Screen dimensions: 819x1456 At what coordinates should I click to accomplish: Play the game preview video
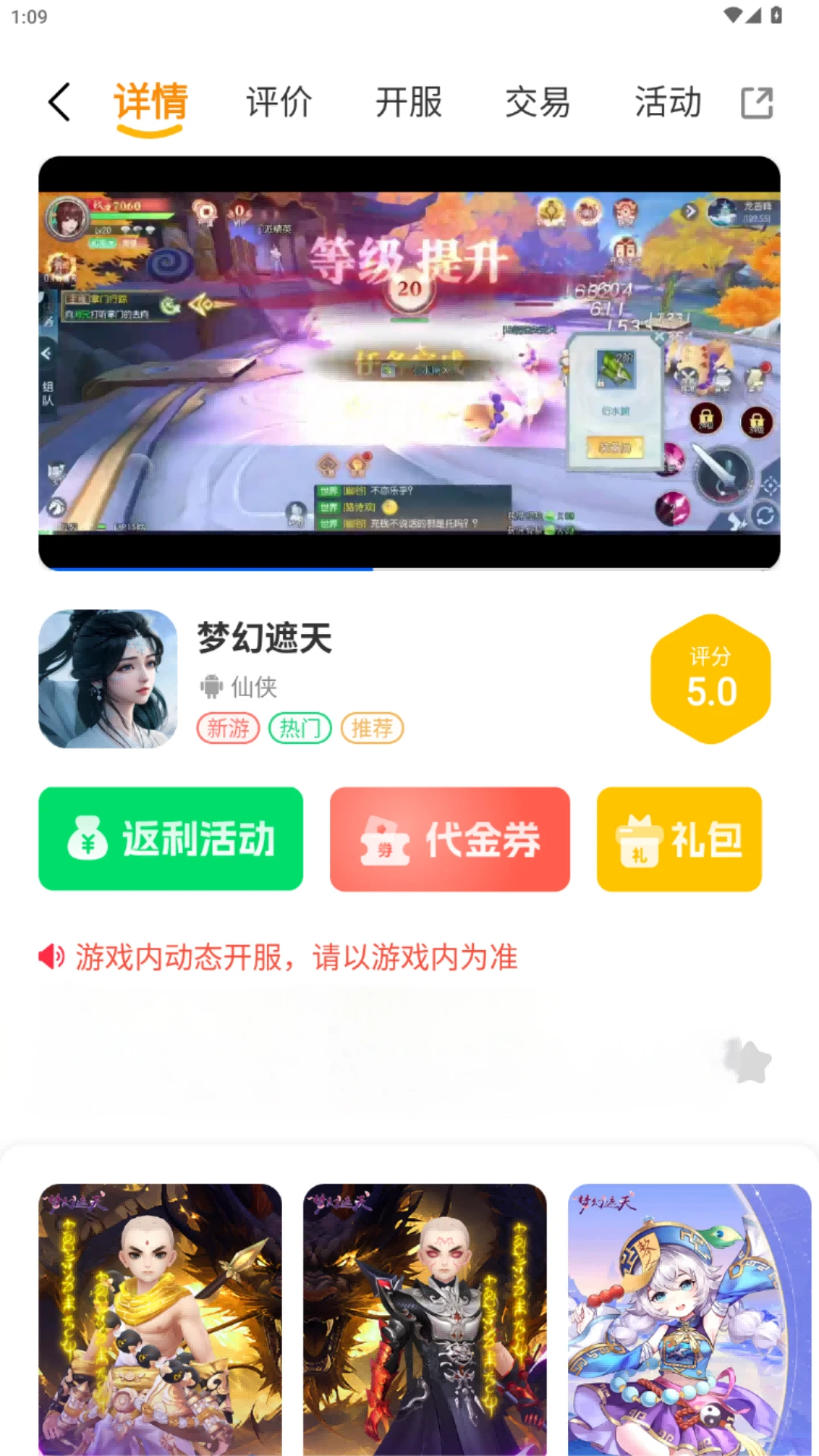(409, 362)
